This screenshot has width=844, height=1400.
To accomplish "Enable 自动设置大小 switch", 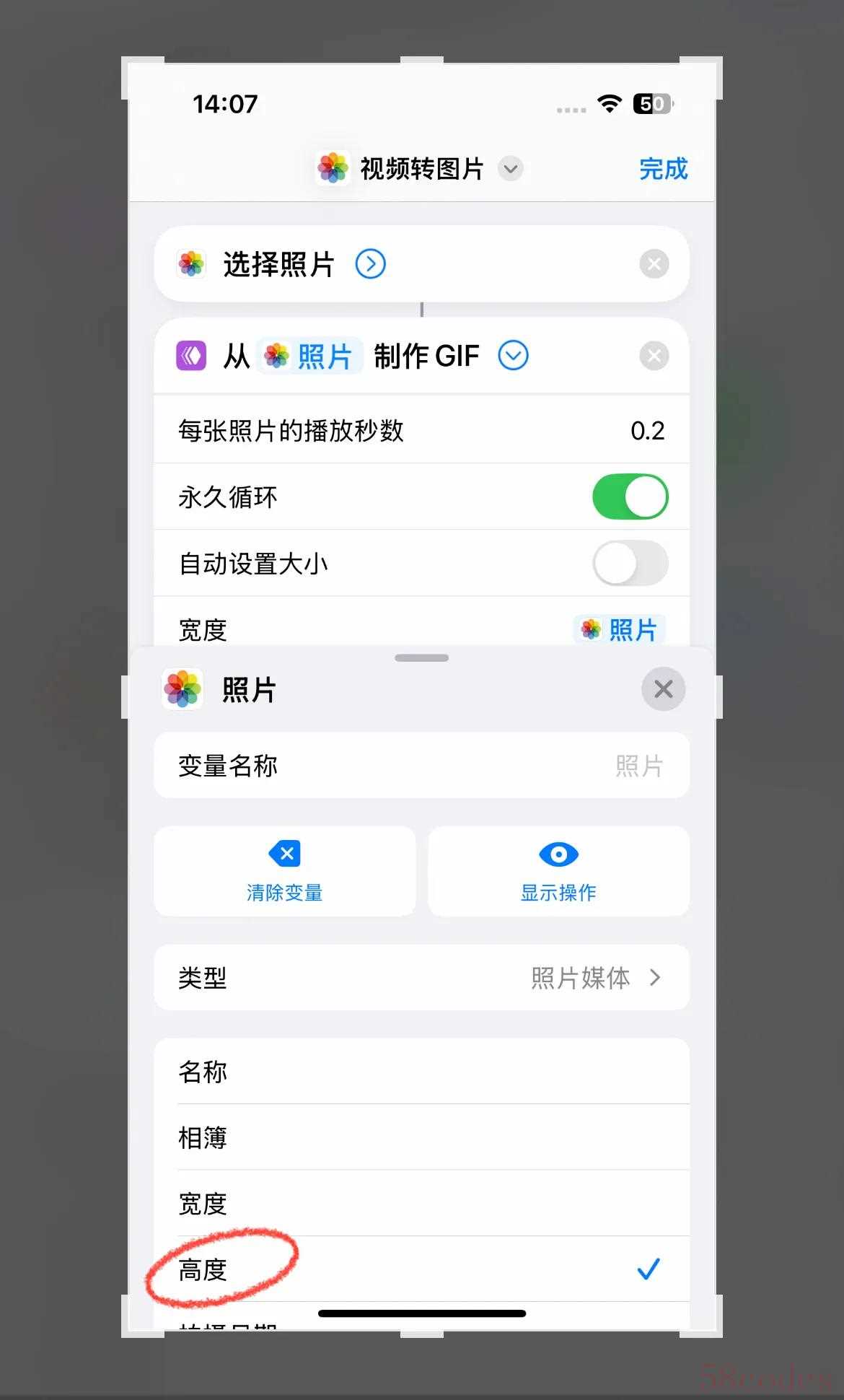I will (630, 563).
